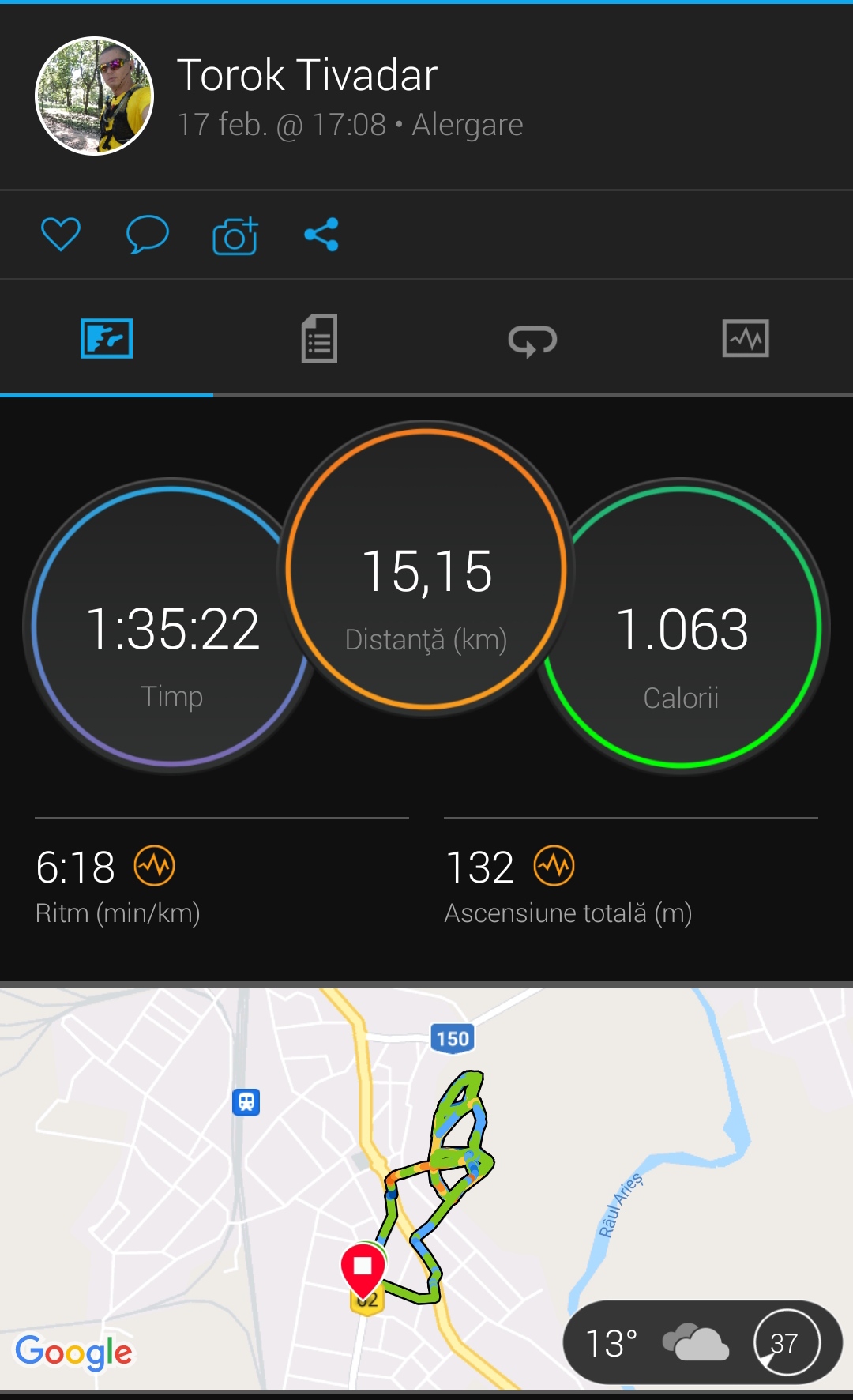
Task: Add a photo to the activity
Action: pyautogui.click(x=235, y=235)
